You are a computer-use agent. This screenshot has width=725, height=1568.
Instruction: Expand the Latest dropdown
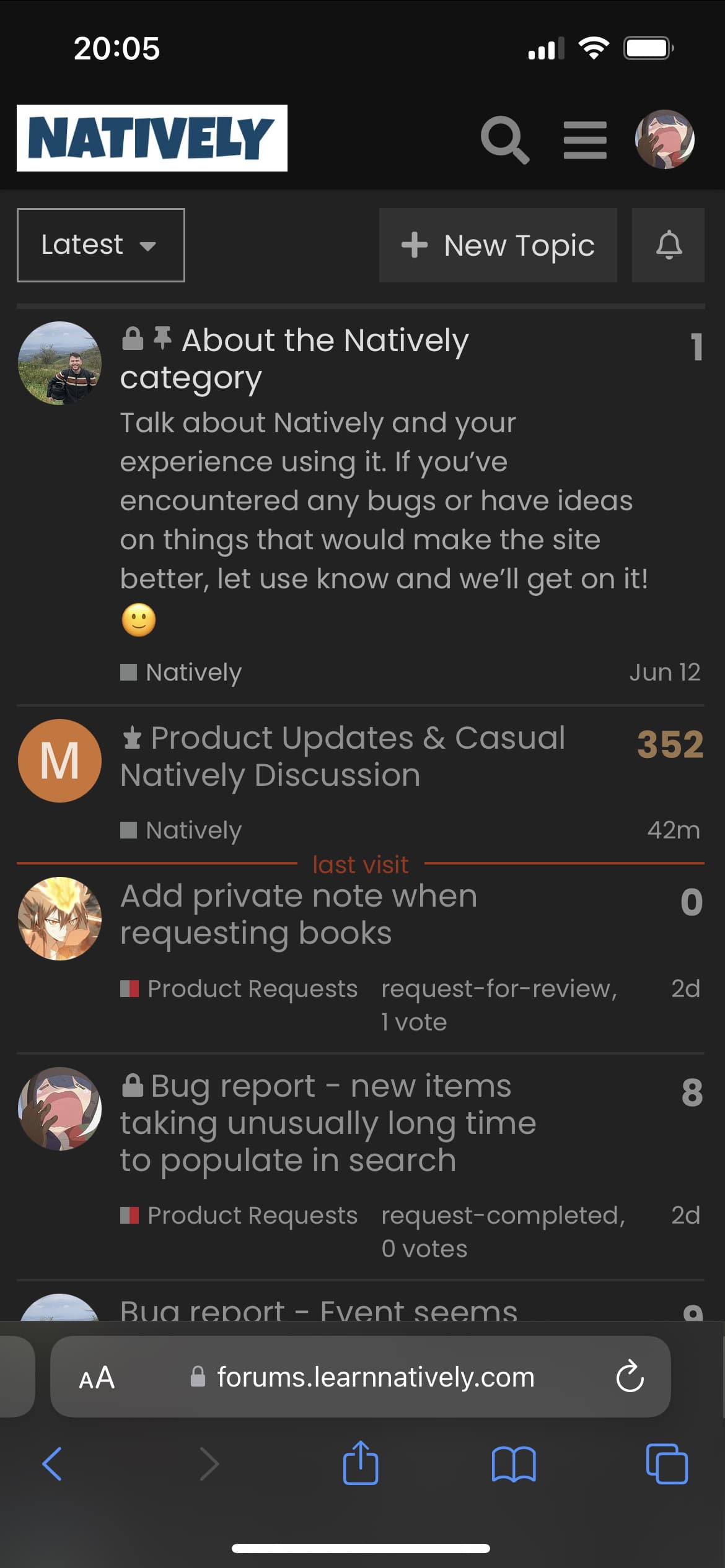[x=100, y=245]
